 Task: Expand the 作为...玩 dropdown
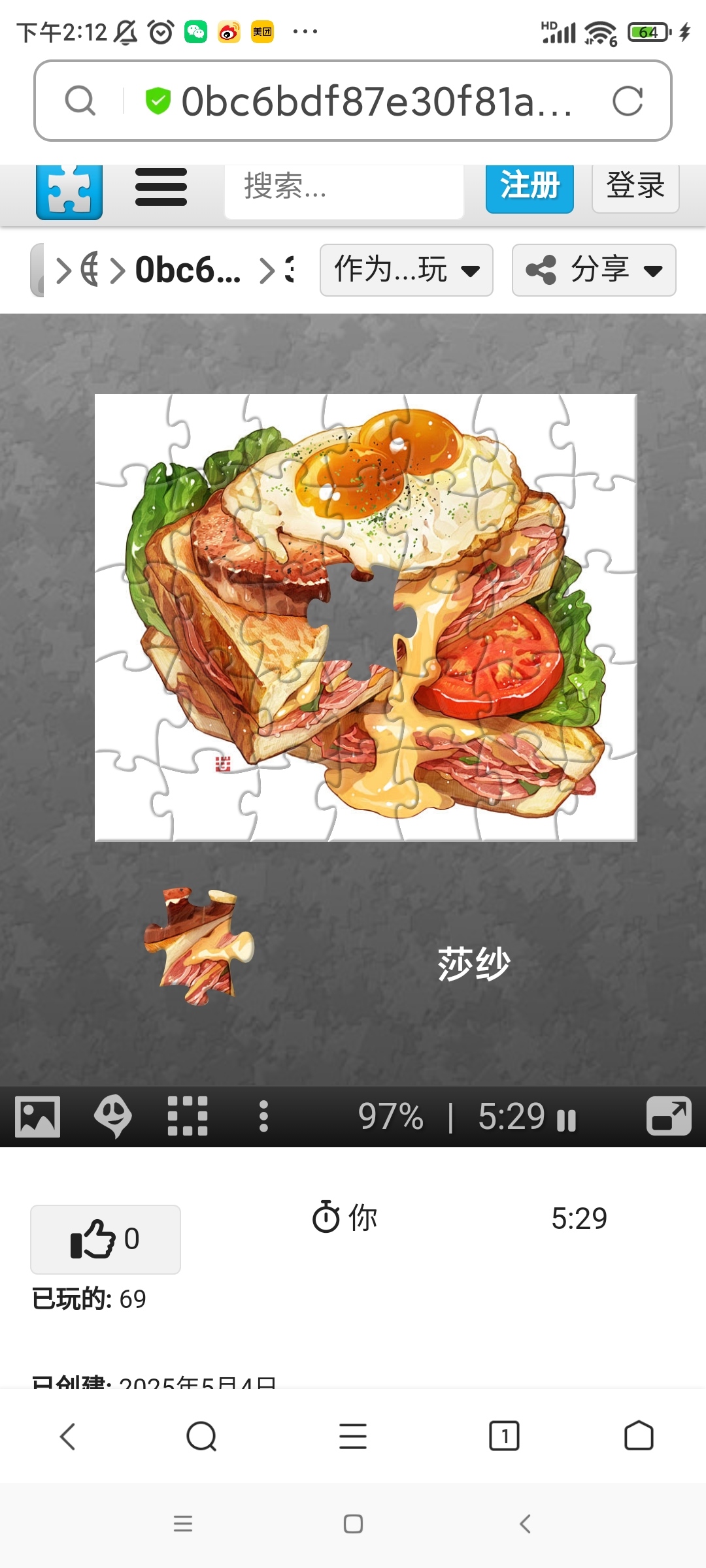point(407,270)
